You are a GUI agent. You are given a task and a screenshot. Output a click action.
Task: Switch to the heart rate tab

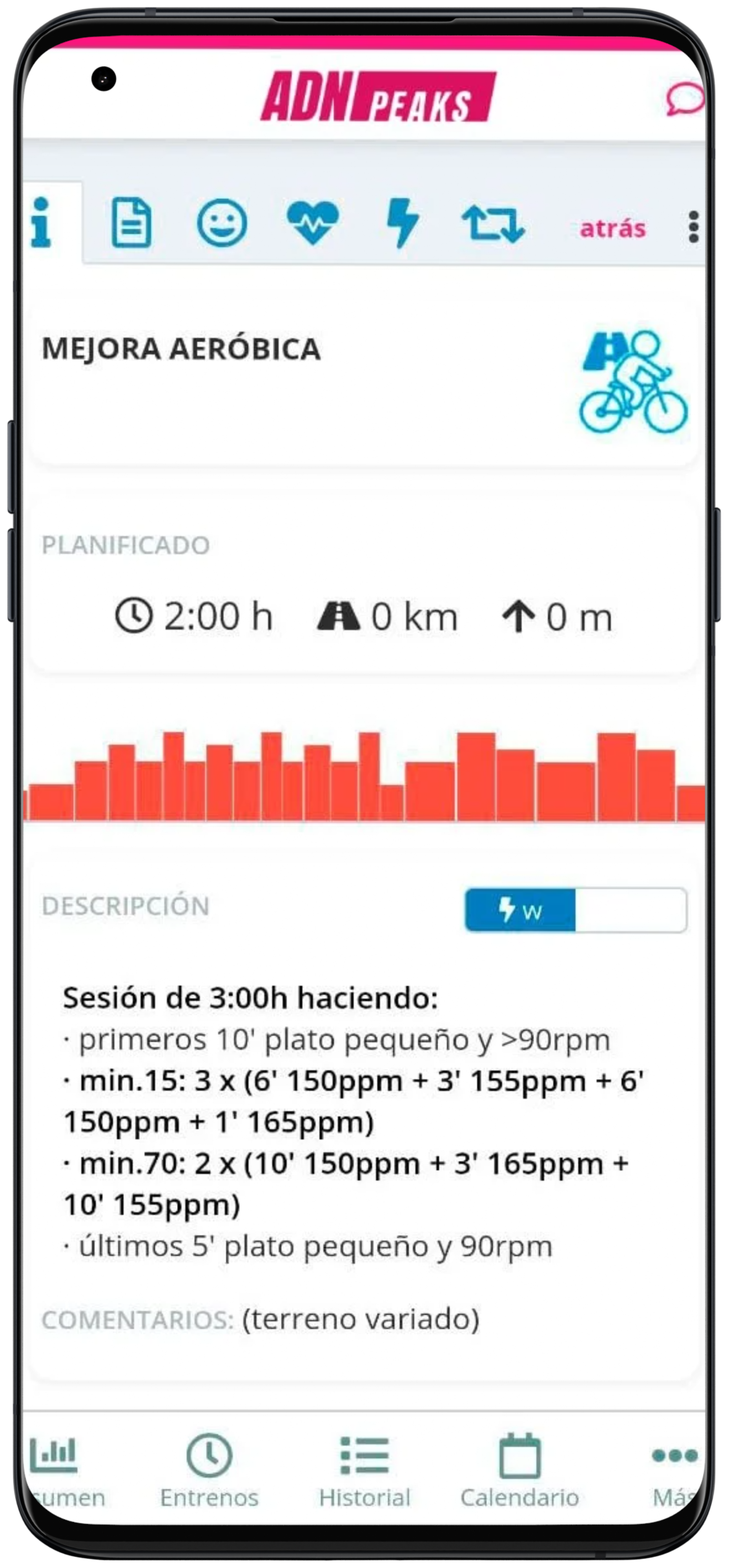click(312, 223)
